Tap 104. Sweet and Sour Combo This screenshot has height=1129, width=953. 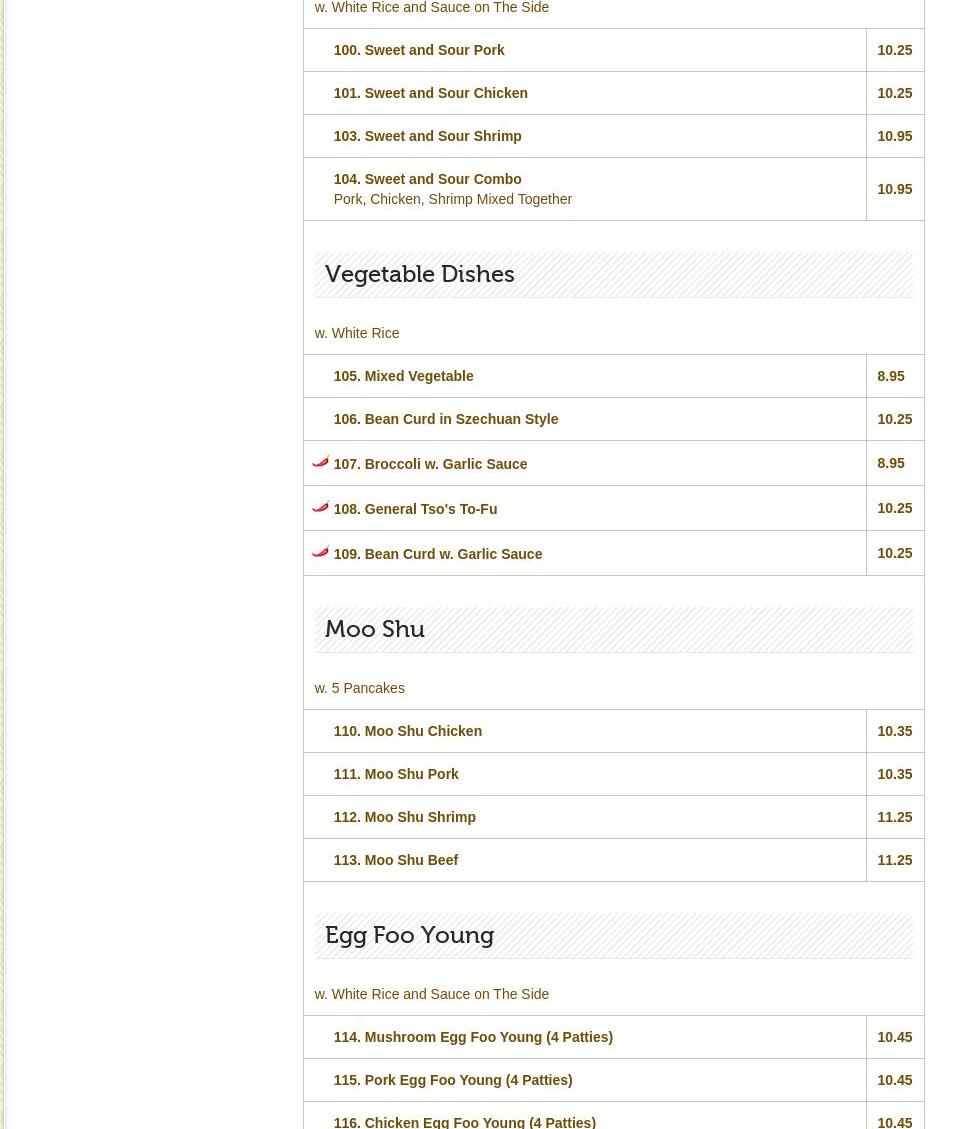pyautogui.click(x=427, y=179)
